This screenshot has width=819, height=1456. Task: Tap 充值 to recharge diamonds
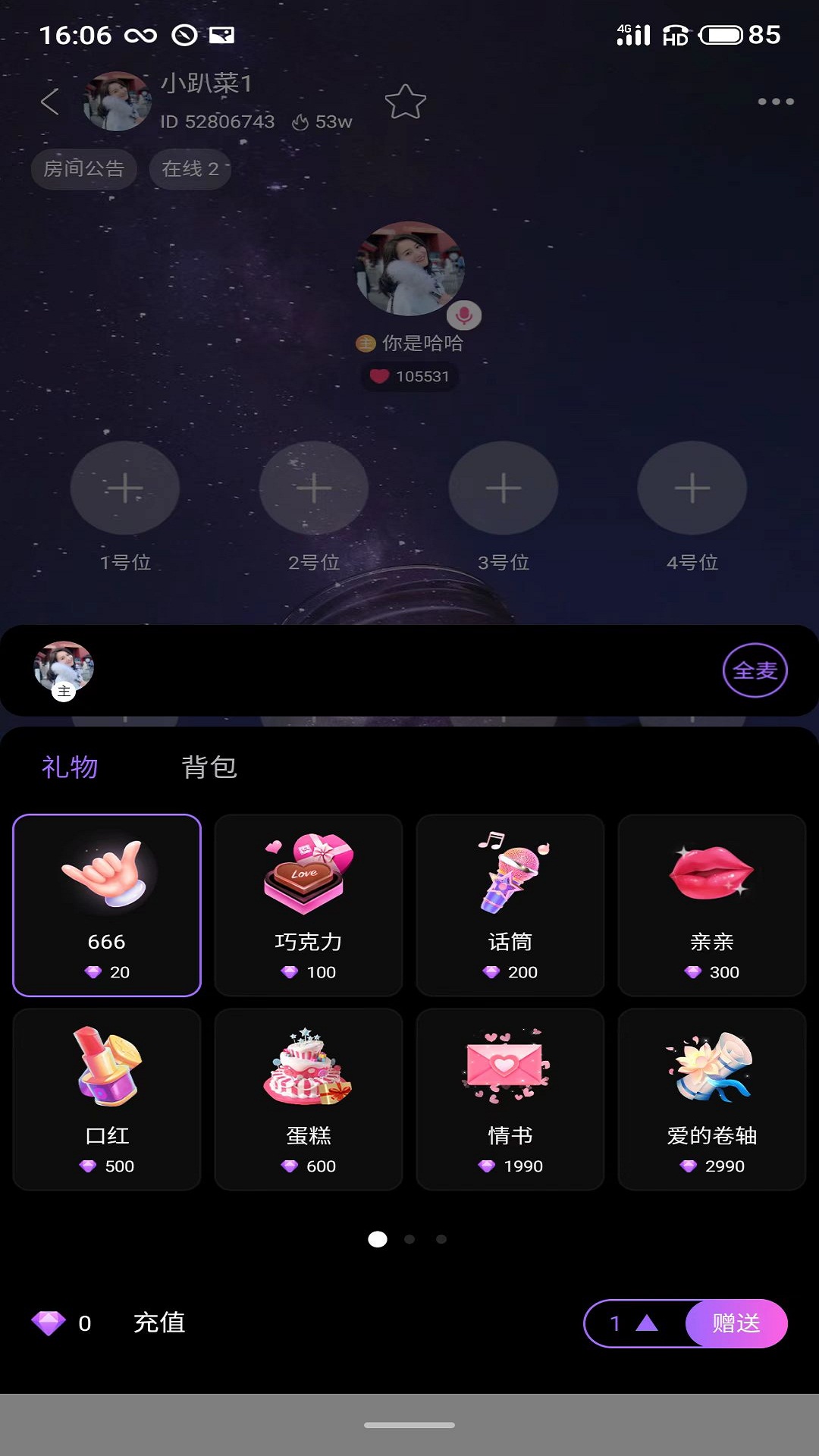pyautogui.click(x=159, y=1323)
